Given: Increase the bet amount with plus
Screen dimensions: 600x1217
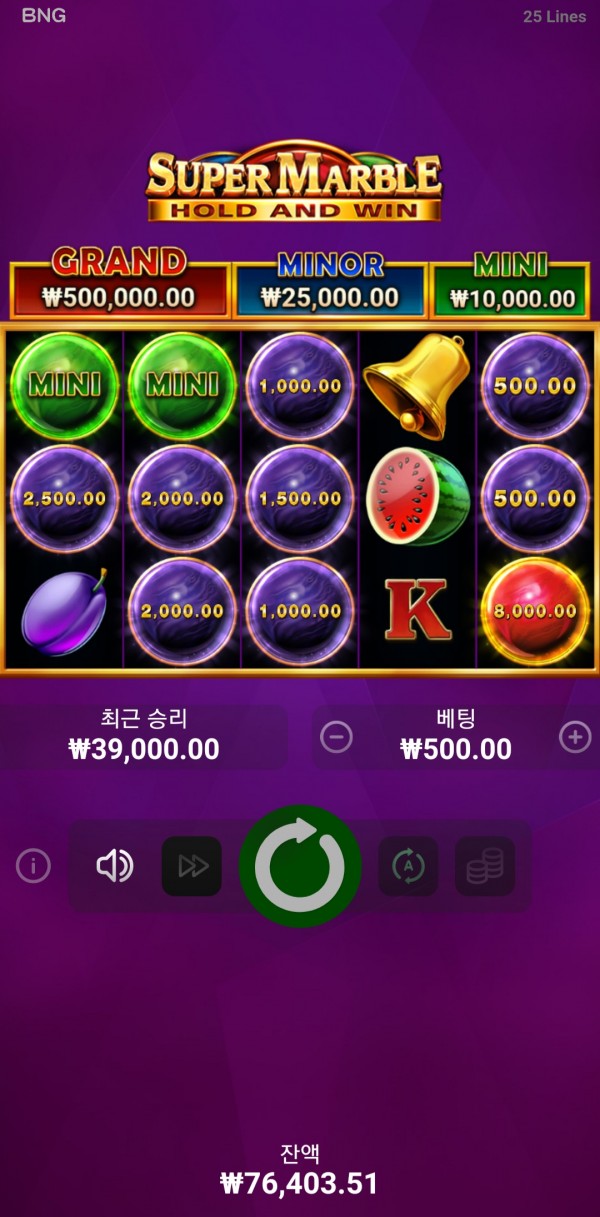Looking at the screenshot, I should click(574, 737).
